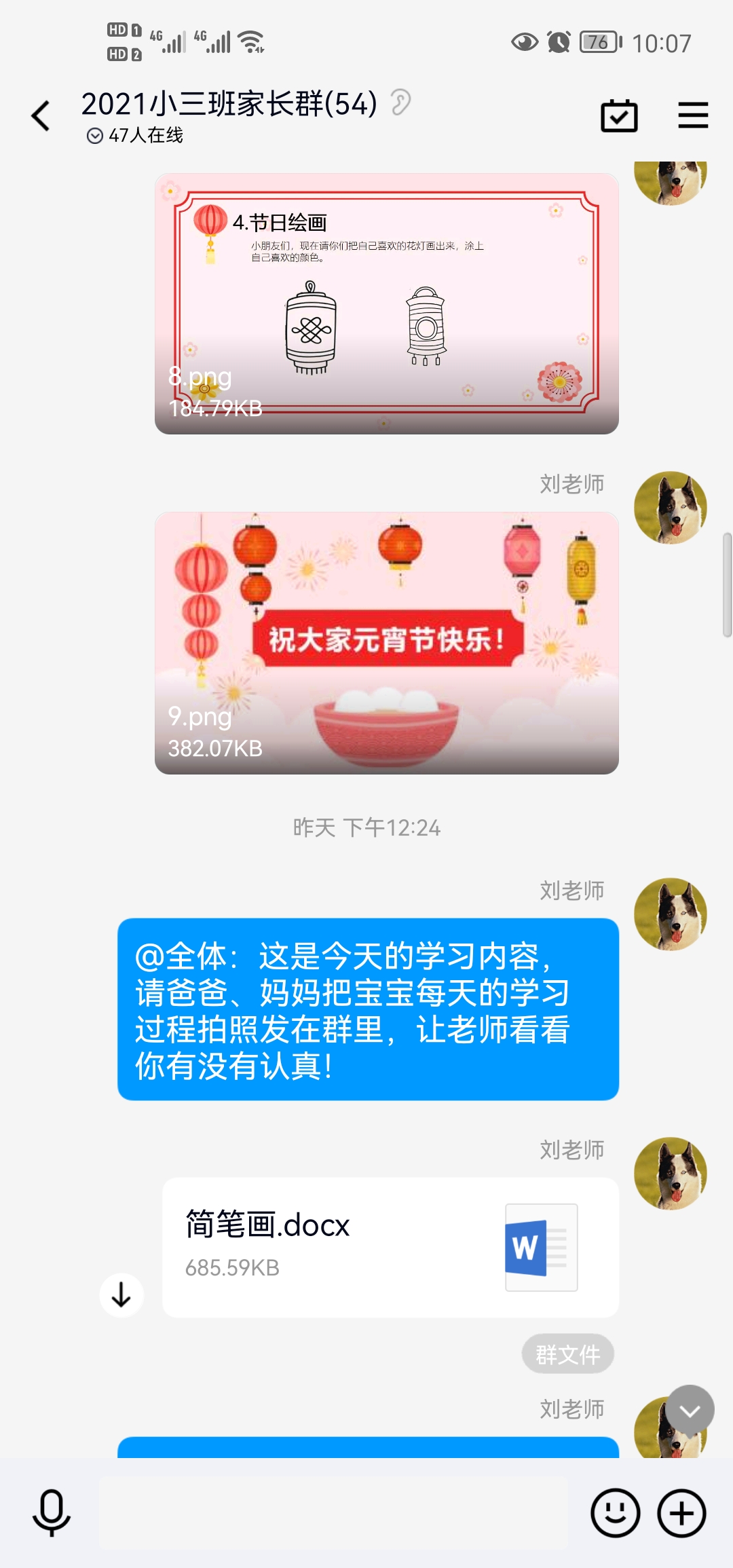The height and width of the screenshot is (1568, 733).
Task: Open the 9.png image file
Action: pyautogui.click(x=386, y=643)
